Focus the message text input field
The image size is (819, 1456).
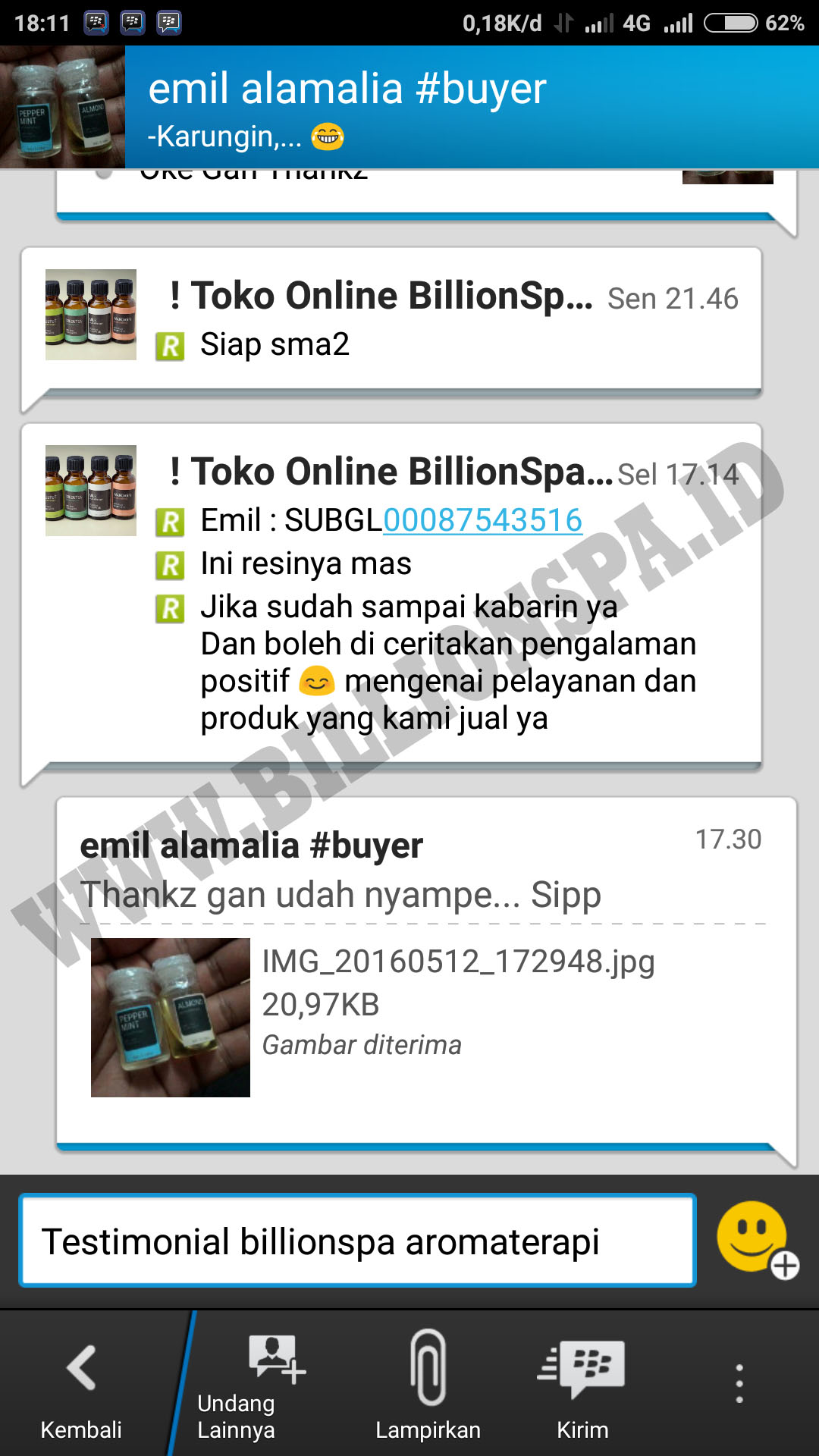[x=357, y=1241]
